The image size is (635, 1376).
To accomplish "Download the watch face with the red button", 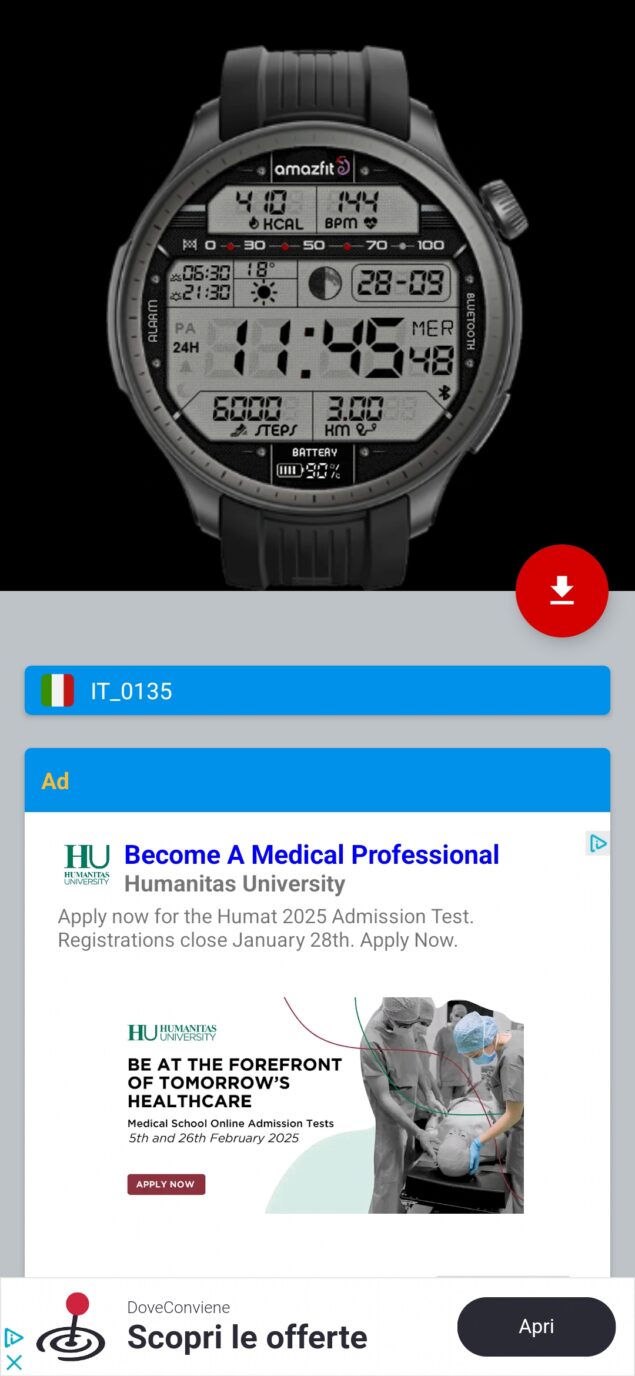I will pyautogui.click(x=561, y=591).
